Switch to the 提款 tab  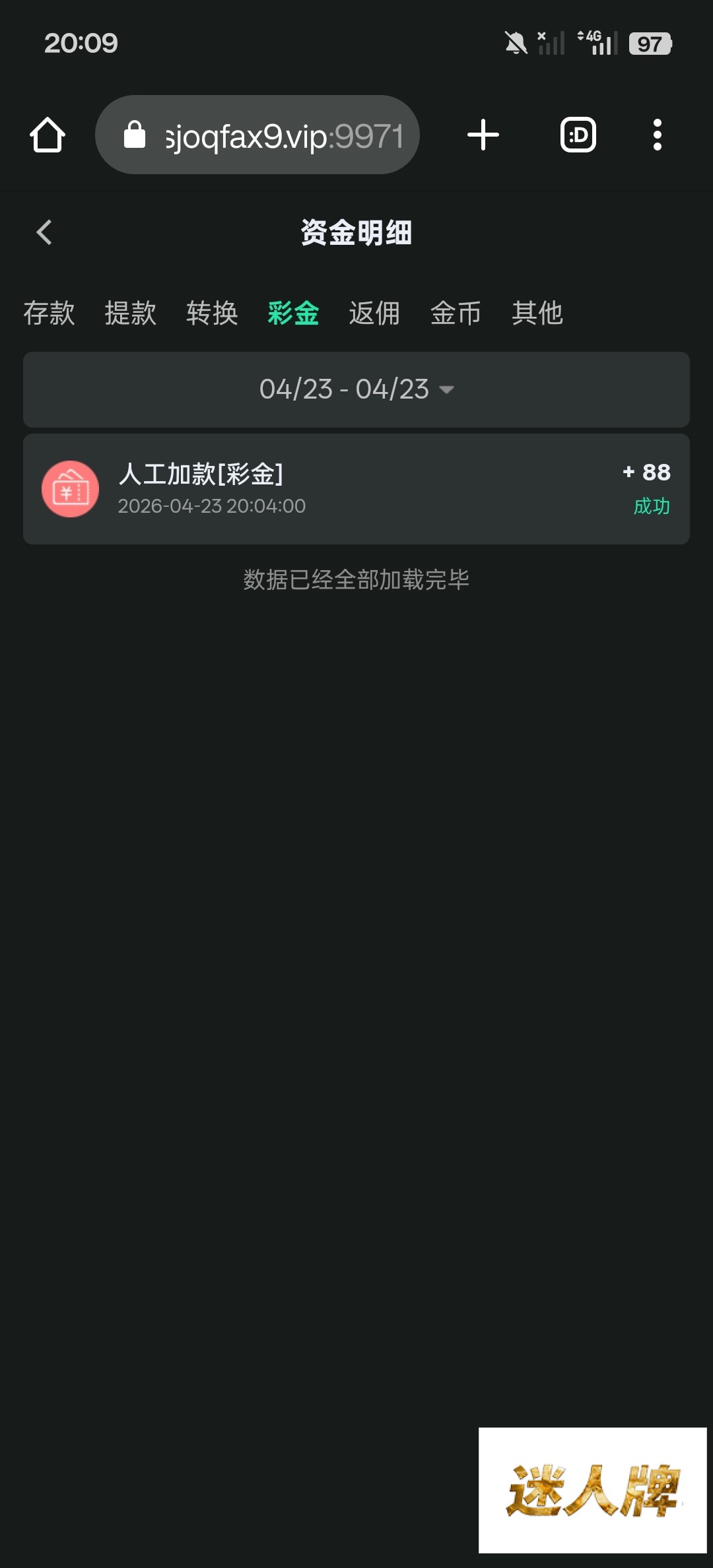coord(130,313)
